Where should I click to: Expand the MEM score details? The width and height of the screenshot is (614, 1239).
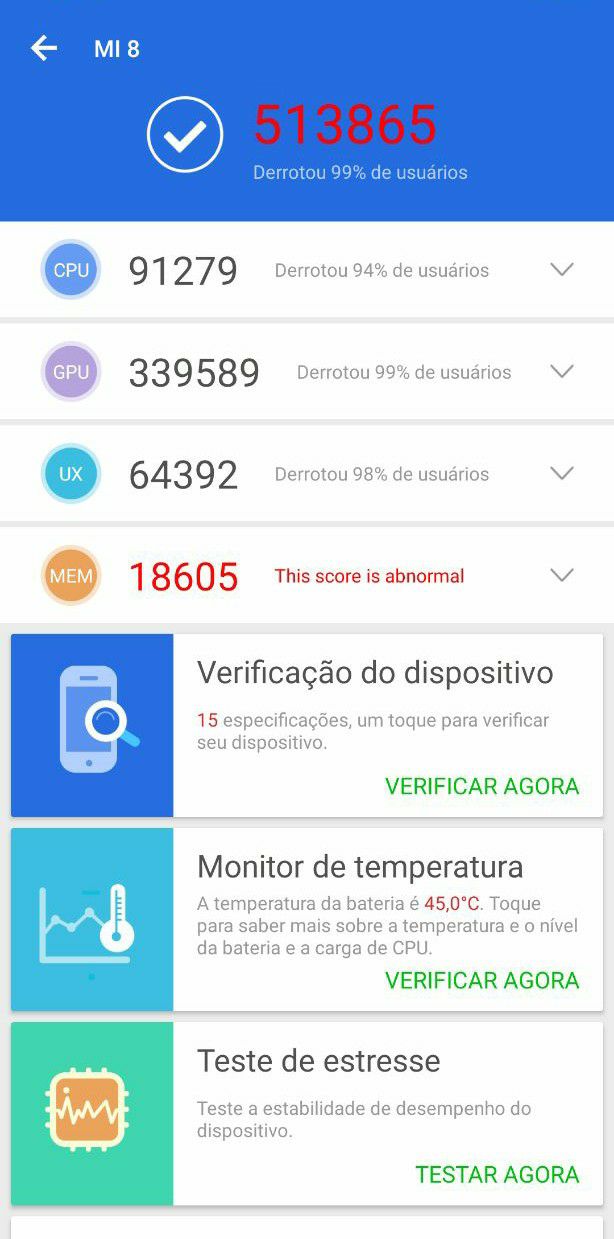click(x=562, y=576)
